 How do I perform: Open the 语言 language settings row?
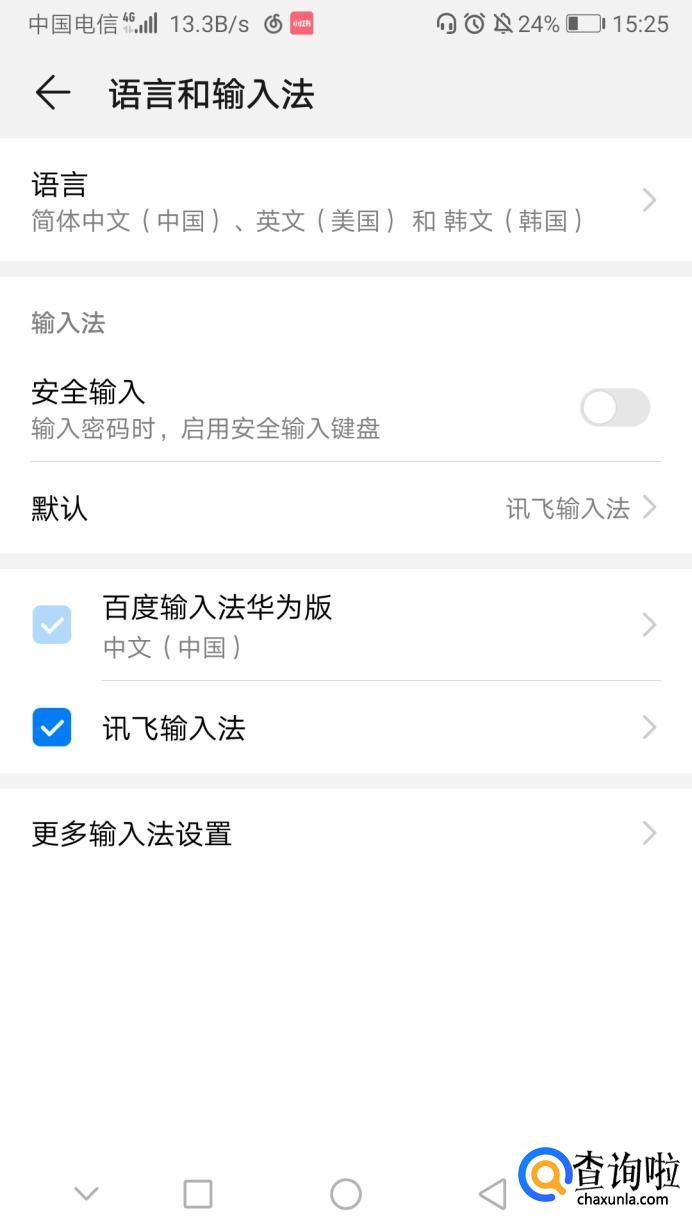point(345,201)
